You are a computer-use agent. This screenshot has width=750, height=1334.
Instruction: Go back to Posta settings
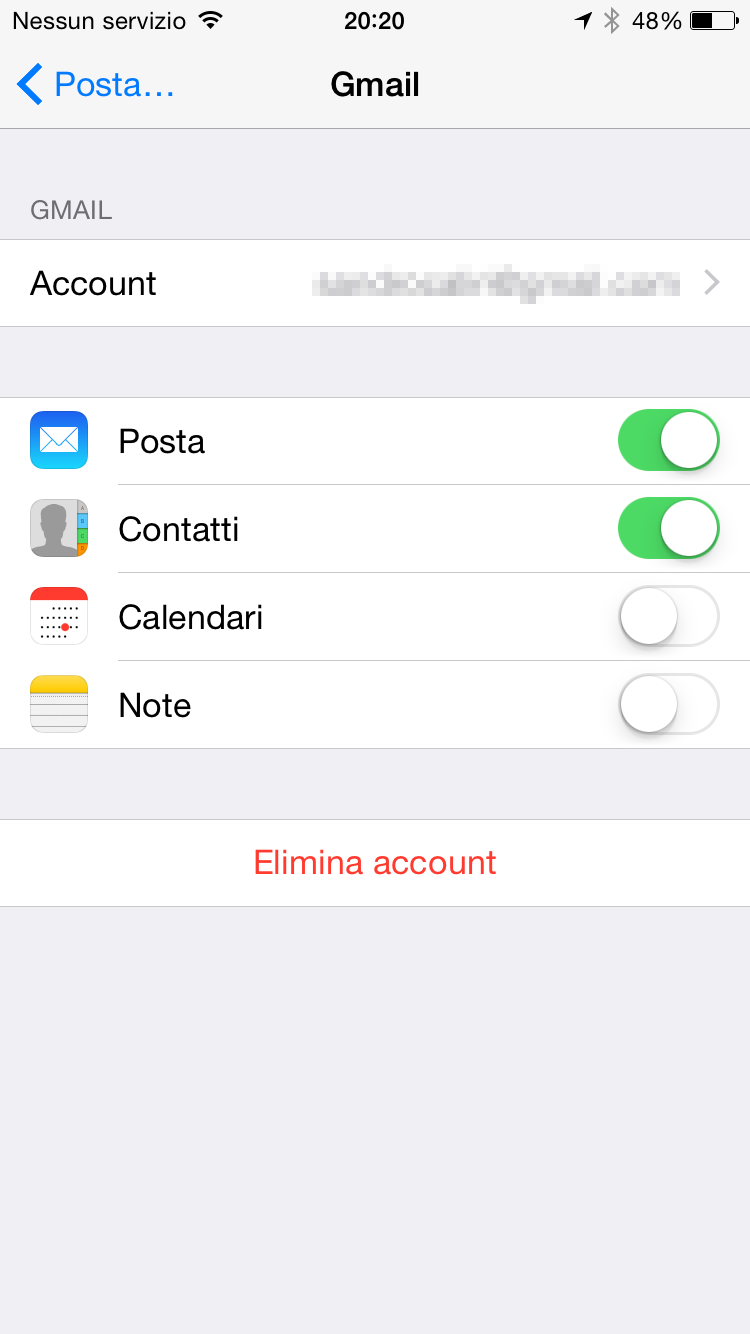pos(96,85)
